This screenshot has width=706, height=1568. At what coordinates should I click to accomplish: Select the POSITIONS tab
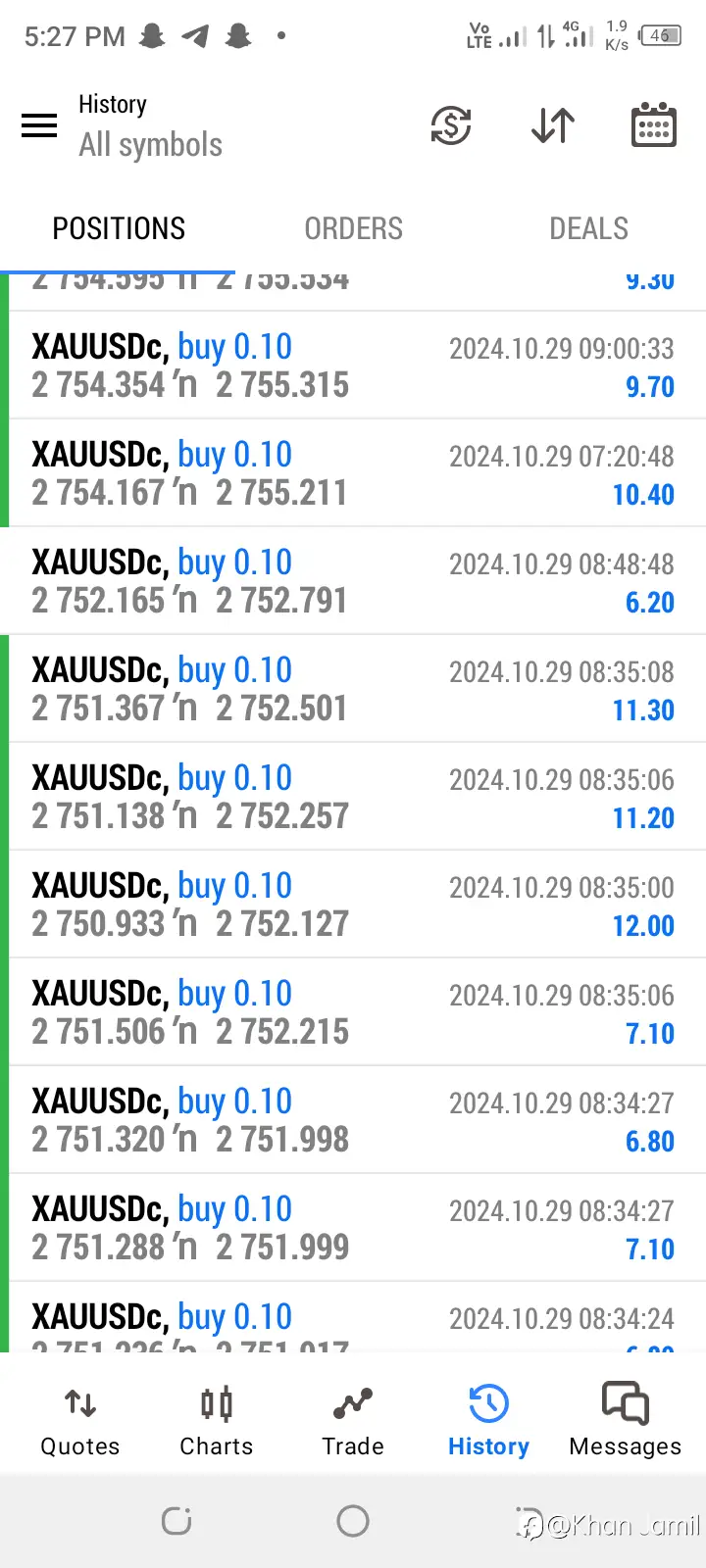click(119, 228)
